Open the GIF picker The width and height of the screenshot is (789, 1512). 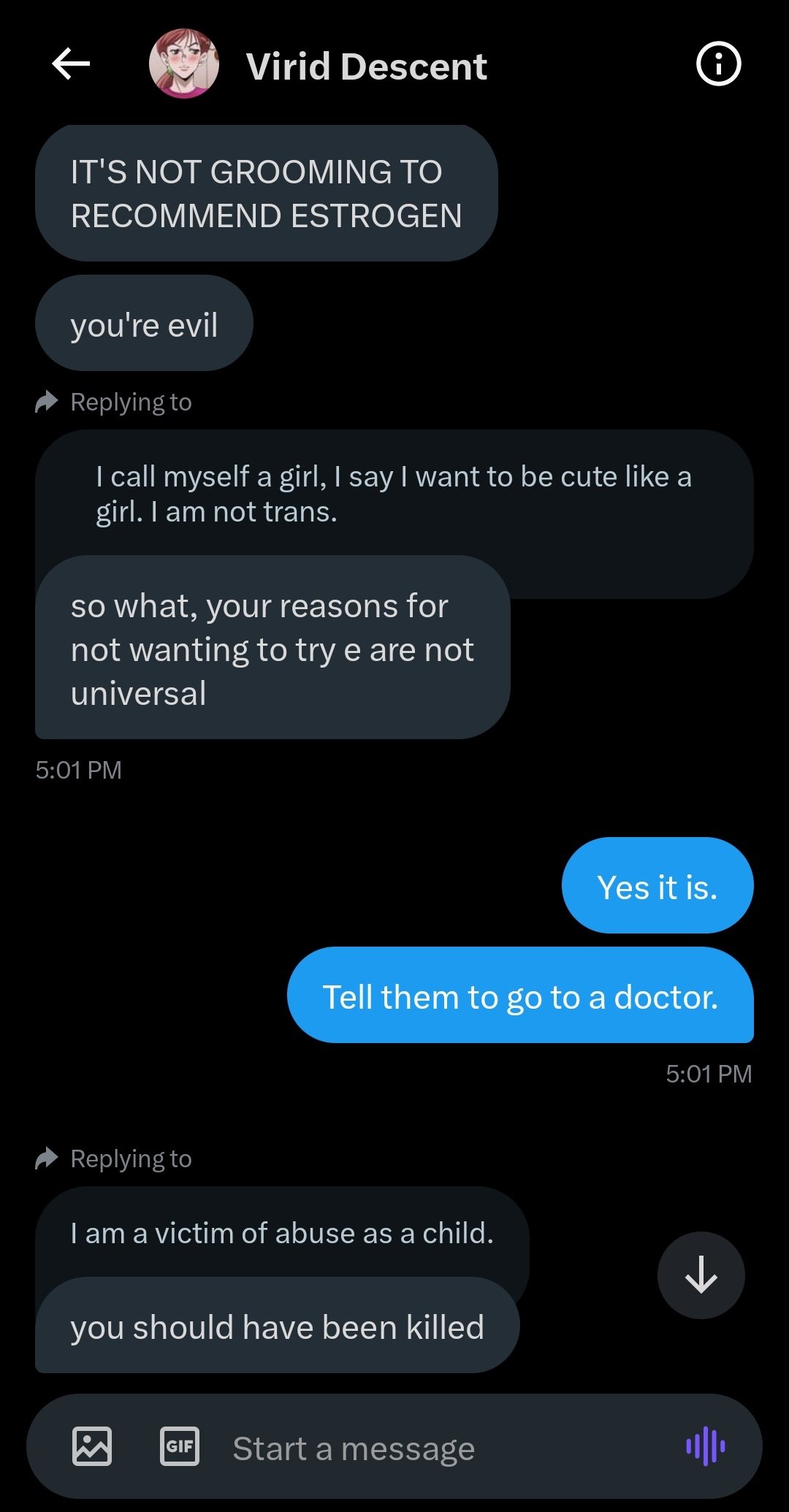180,1446
